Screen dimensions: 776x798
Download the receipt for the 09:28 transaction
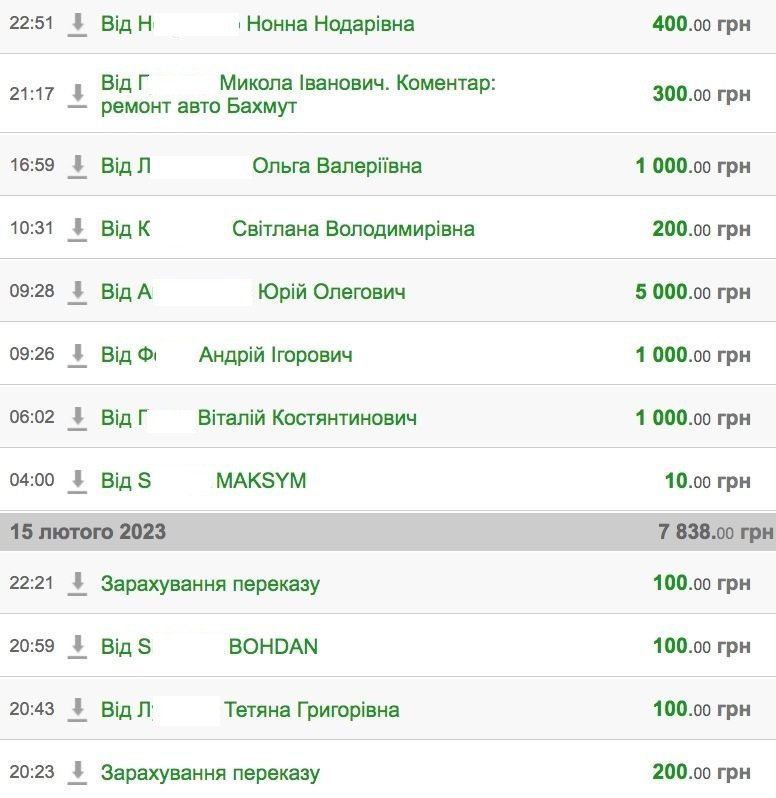coord(77,292)
